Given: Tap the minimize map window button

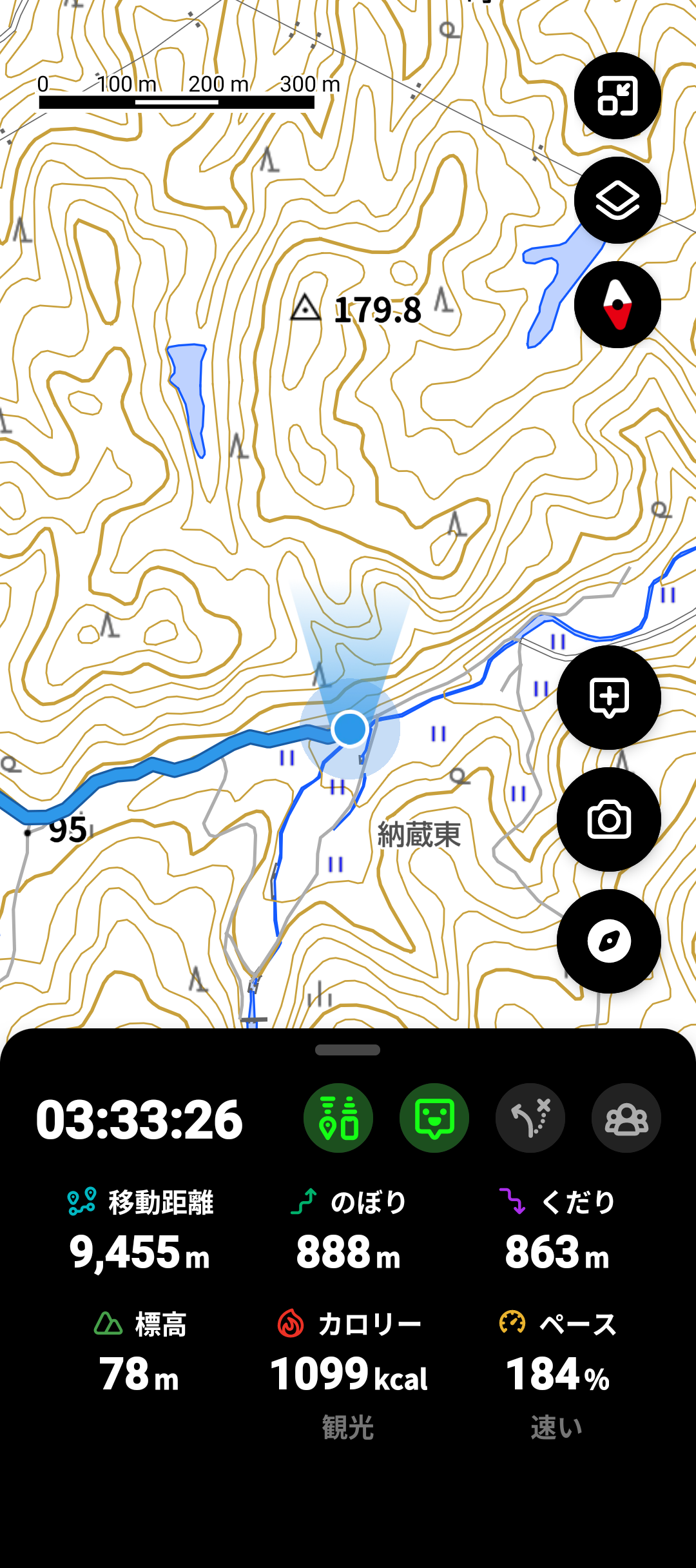Looking at the screenshot, I should [x=617, y=96].
